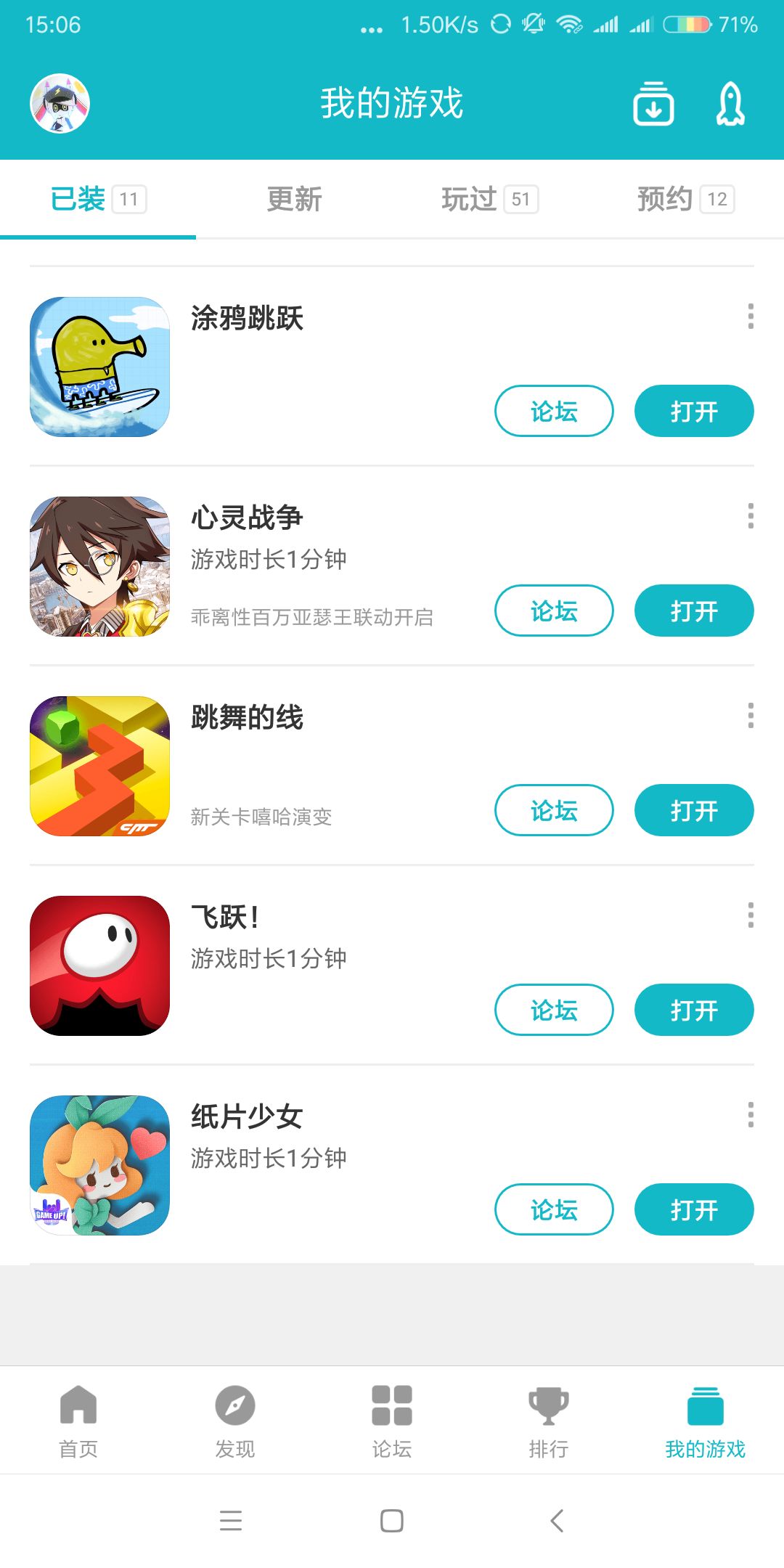Open the profile avatar

tap(60, 103)
